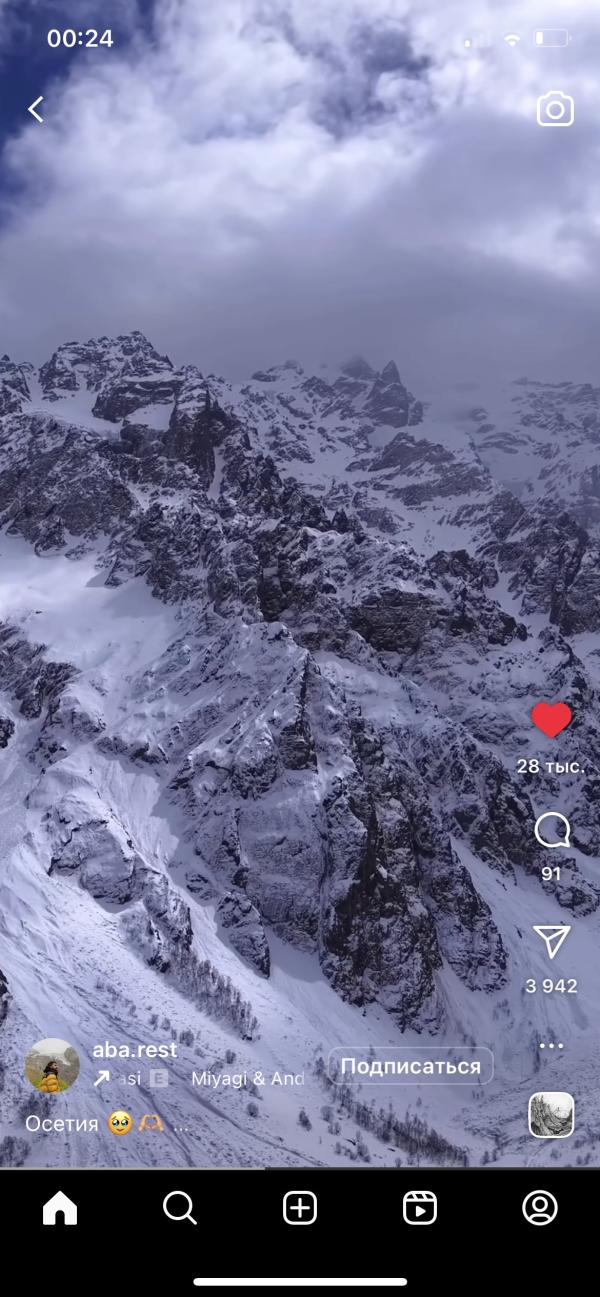Screen dimensions: 600x1297
Task: Switch to the Home tab
Action: click(60, 1208)
